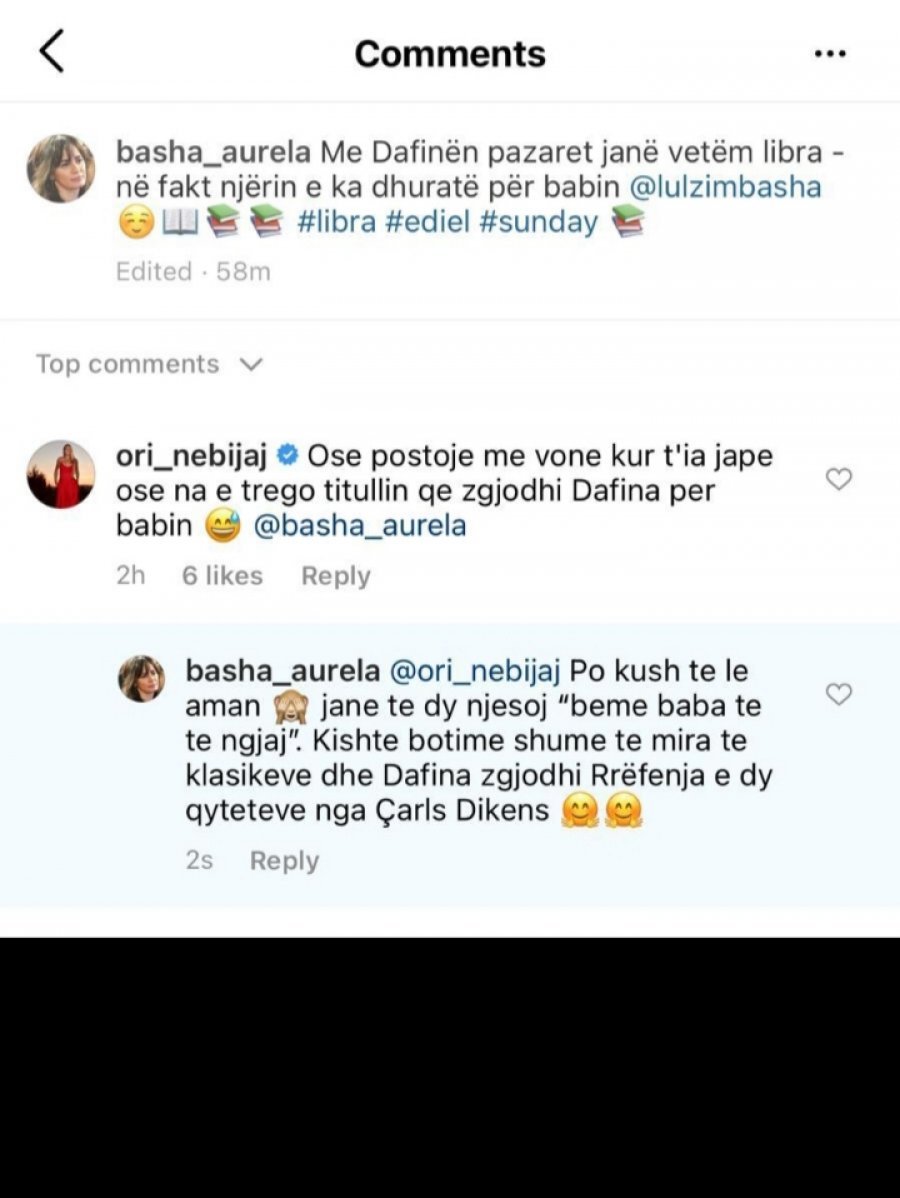The image size is (900, 1198).
Task: Open the ori_nebijaj username on the comment
Action: pos(191,456)
